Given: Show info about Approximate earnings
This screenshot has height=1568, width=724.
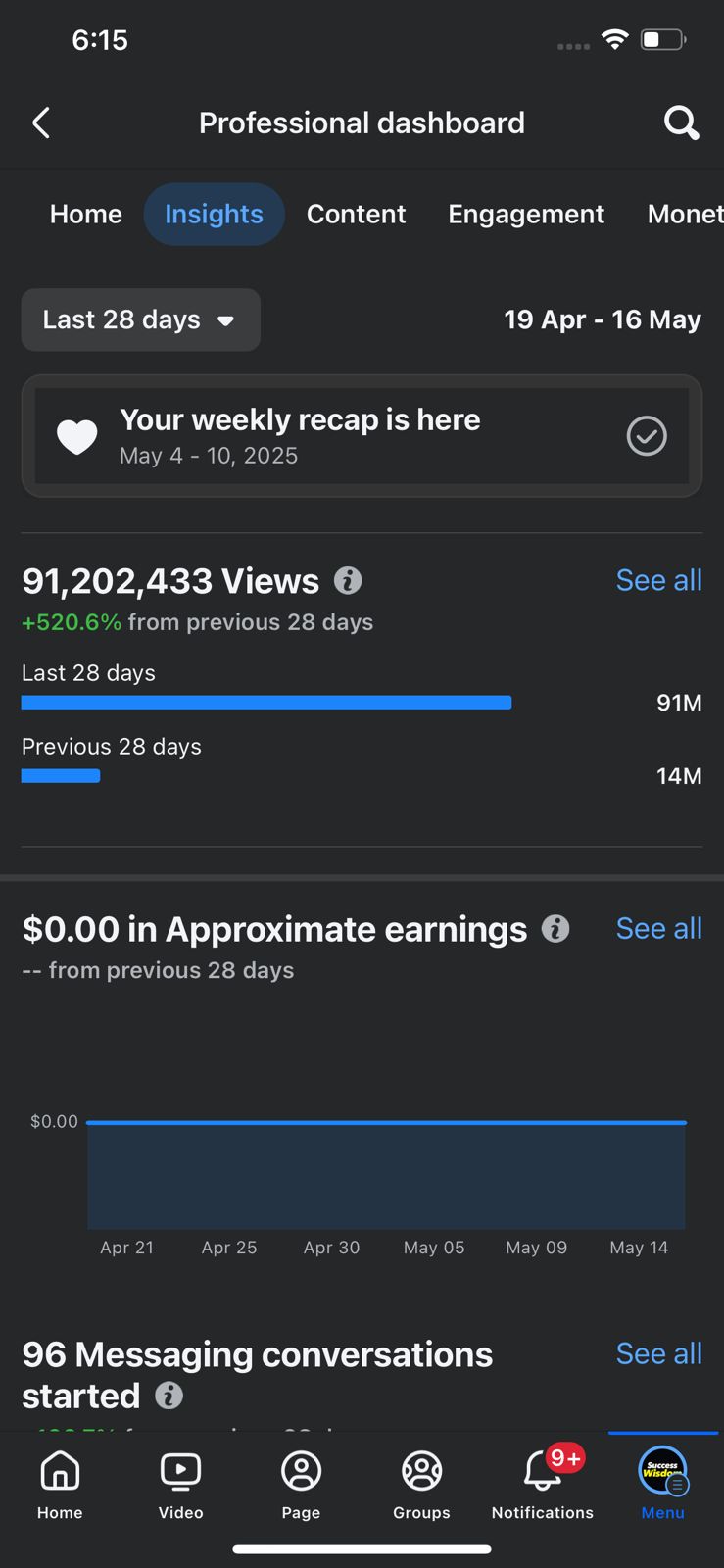Looking at the screenshot, I should tap(555, 929).
